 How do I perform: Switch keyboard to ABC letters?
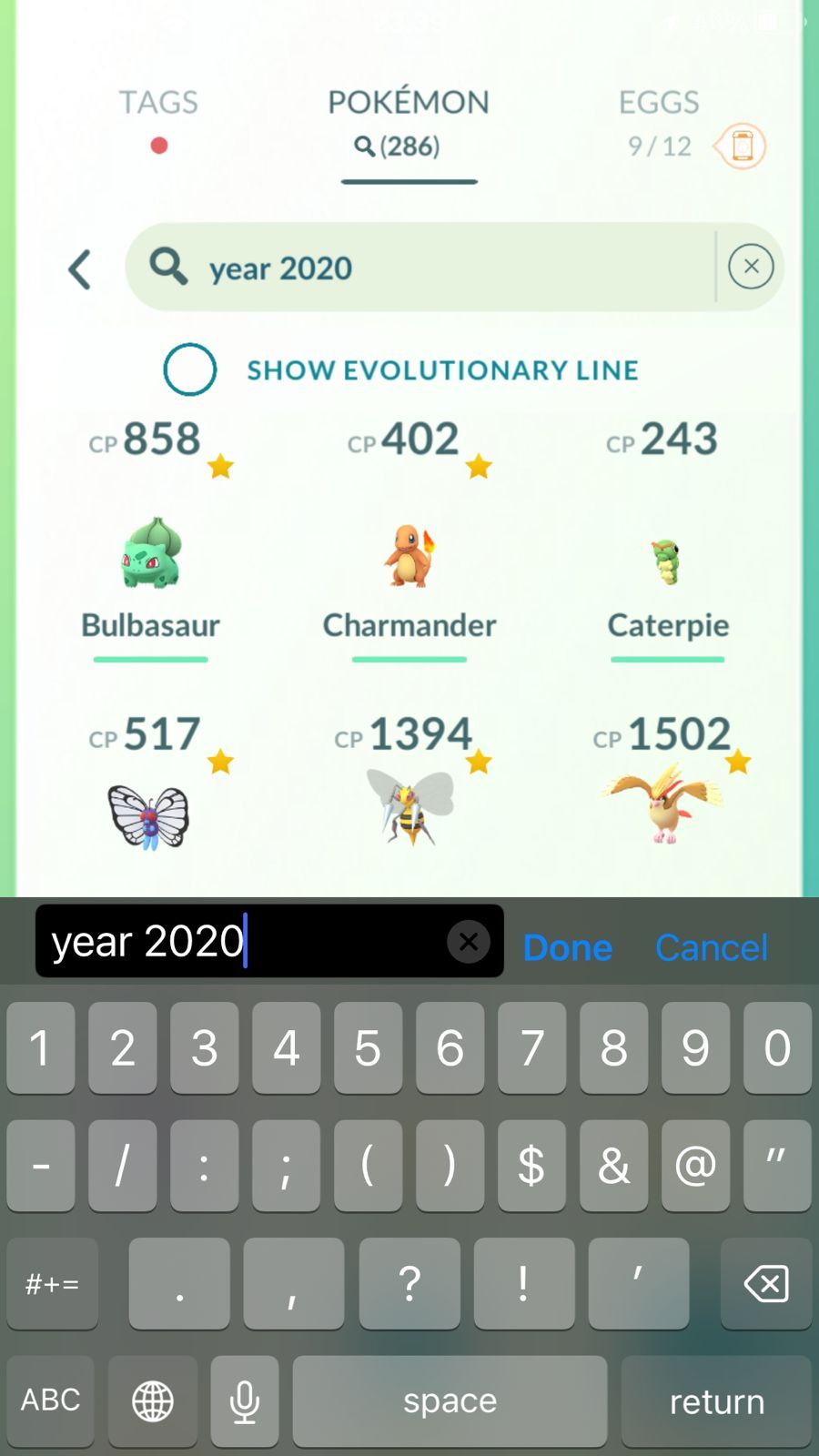click(51, 1400)
